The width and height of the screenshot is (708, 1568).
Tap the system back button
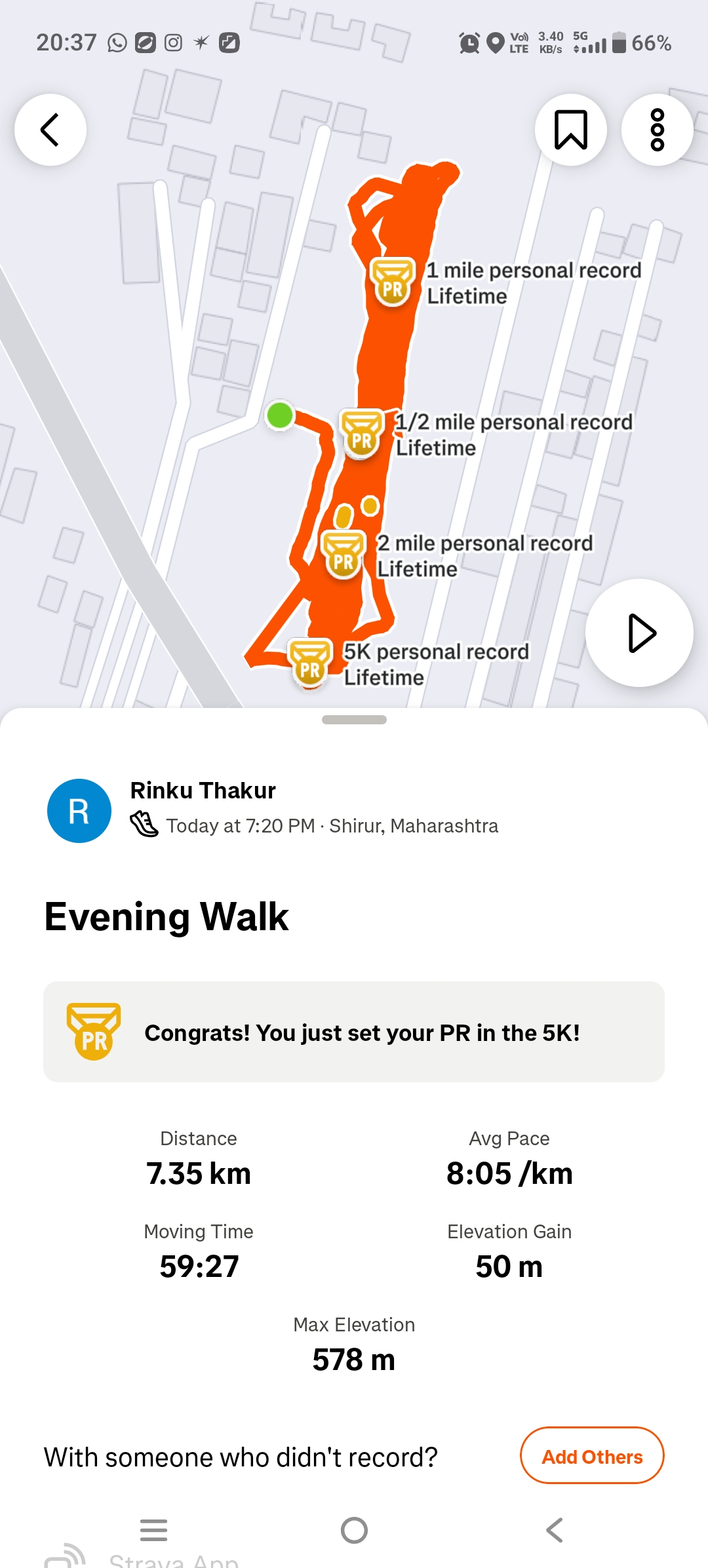(x=555, y=1531)
